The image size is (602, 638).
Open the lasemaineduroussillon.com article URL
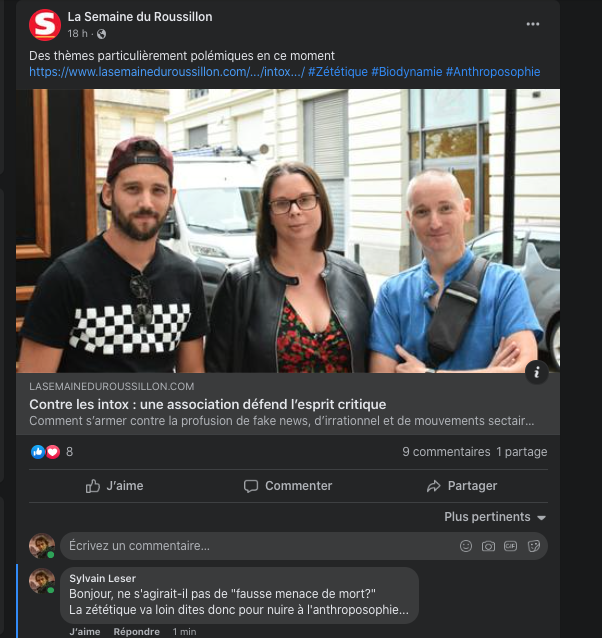(x=165, y=72)
